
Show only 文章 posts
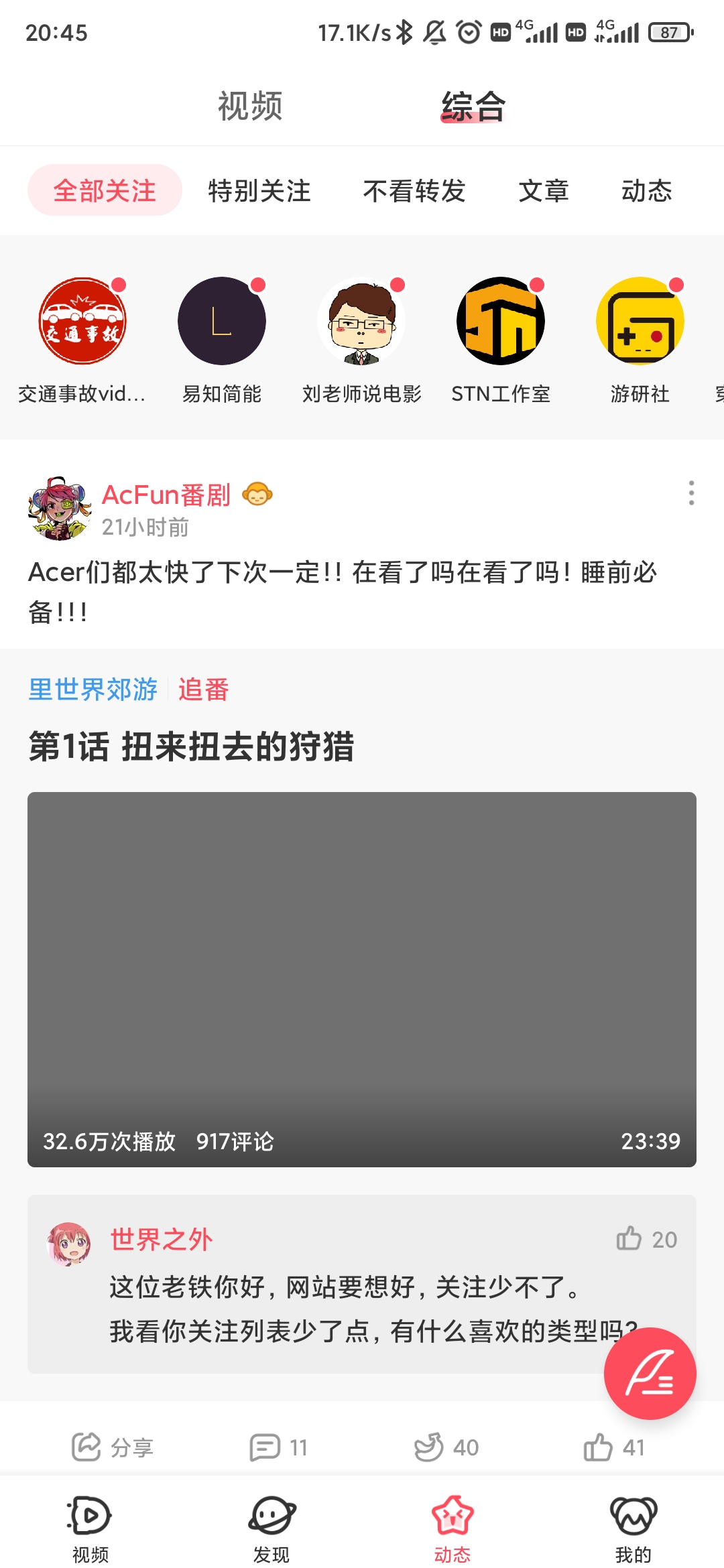click(x=544, y=191)
